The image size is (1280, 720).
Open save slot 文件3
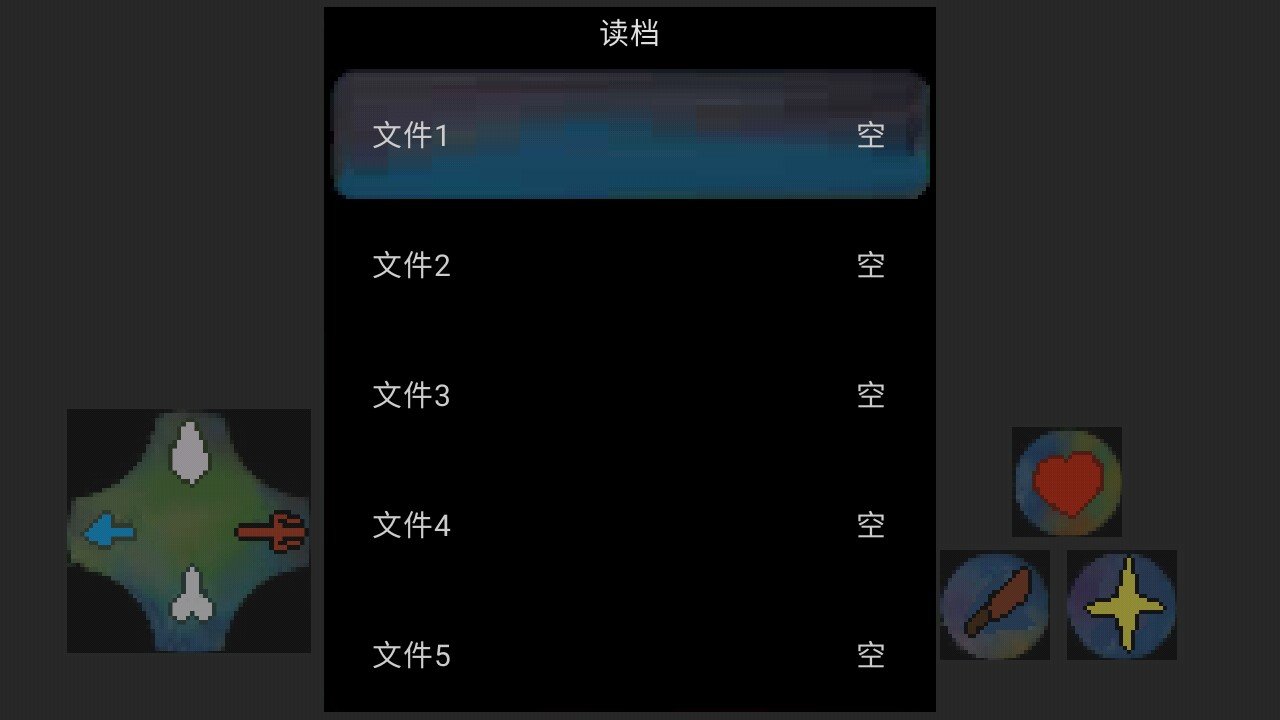click(x=630, y=395)
